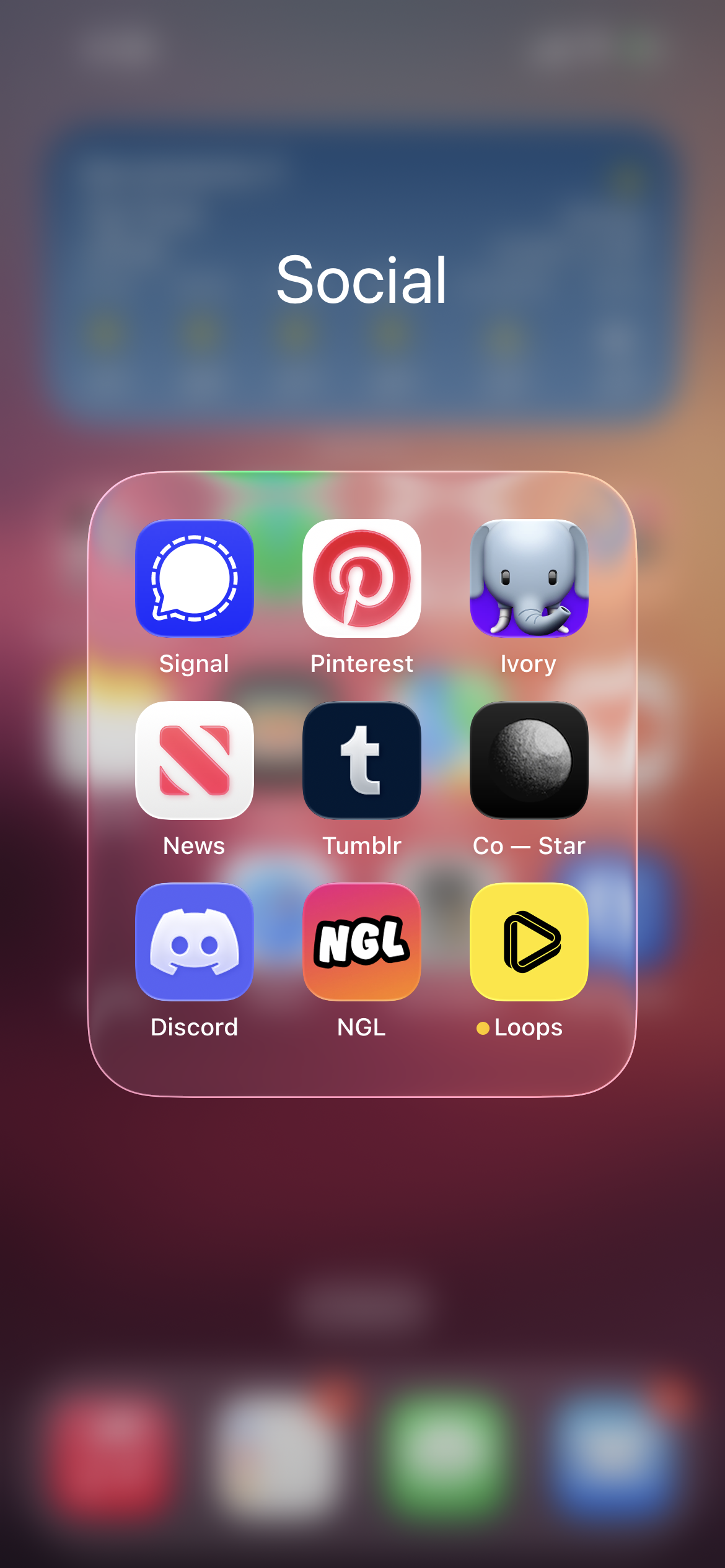Open the Co — Star app
This screenshot has height=1568, width=725.
(x=529, y=760)
